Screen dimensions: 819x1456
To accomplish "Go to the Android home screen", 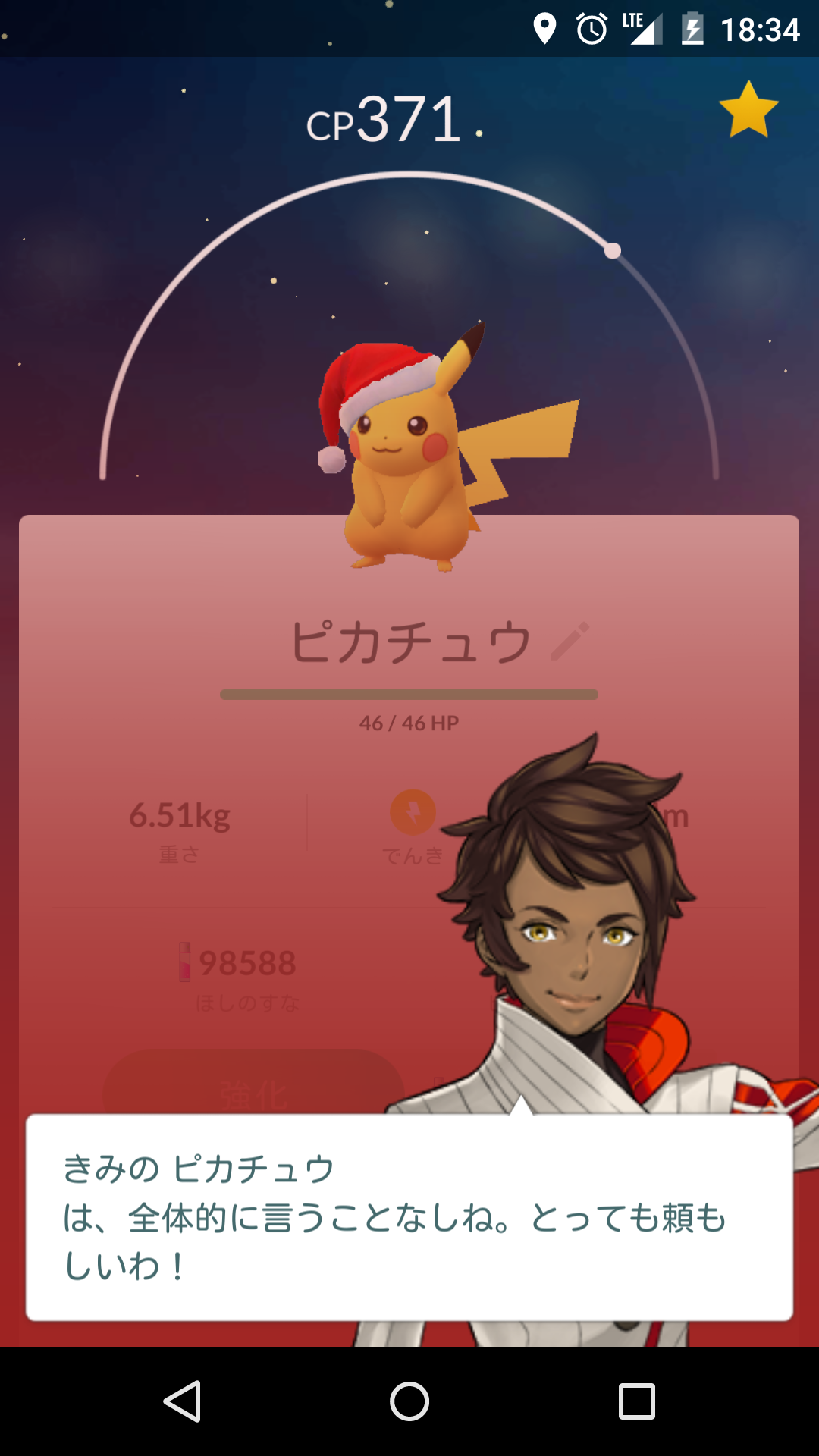I will 409,1401.
